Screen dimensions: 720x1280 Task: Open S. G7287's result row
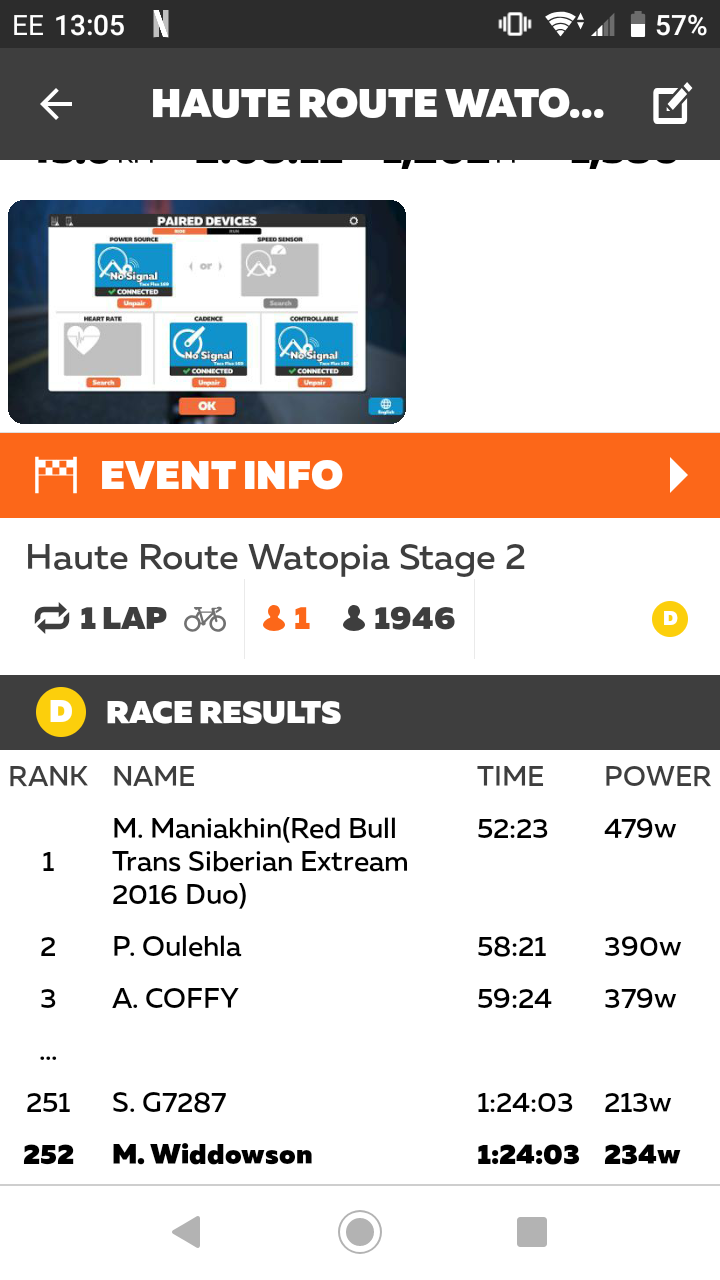[x=360, y=1103]
